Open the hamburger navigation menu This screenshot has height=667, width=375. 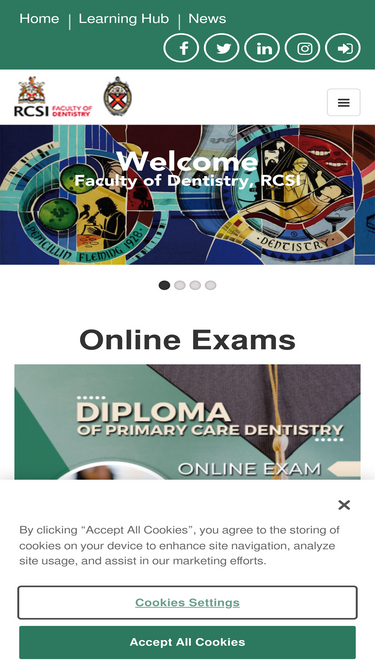(x=344, y=102)
